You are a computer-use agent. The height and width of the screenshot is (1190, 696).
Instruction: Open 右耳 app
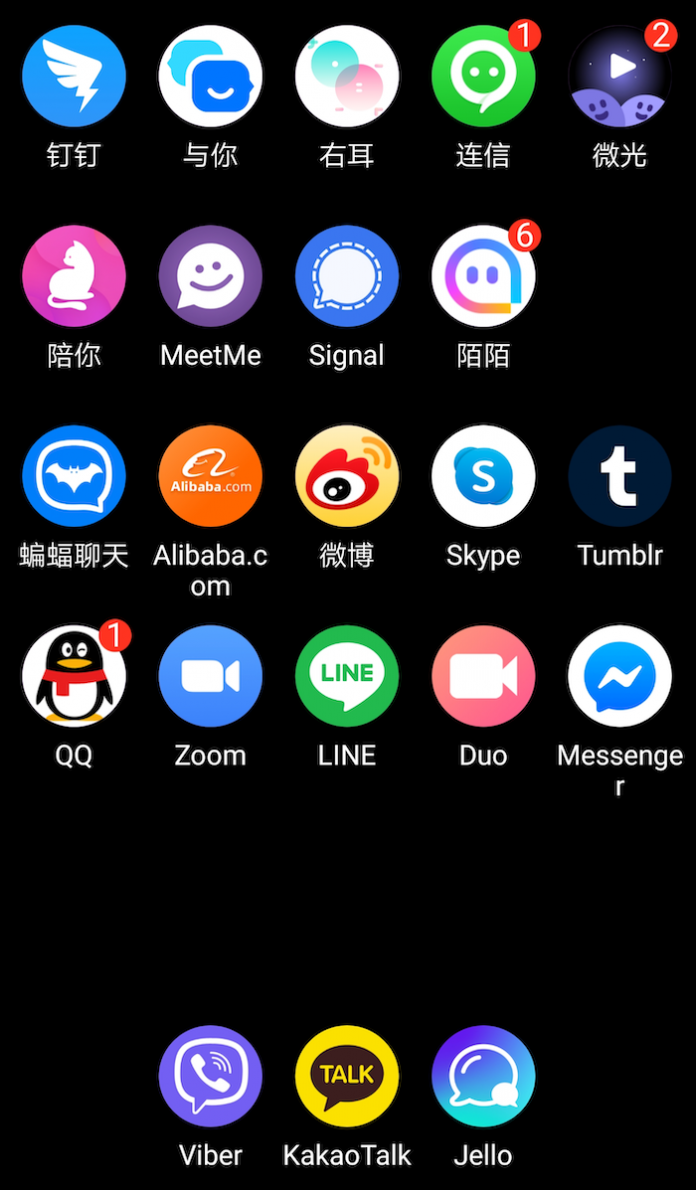347,77
